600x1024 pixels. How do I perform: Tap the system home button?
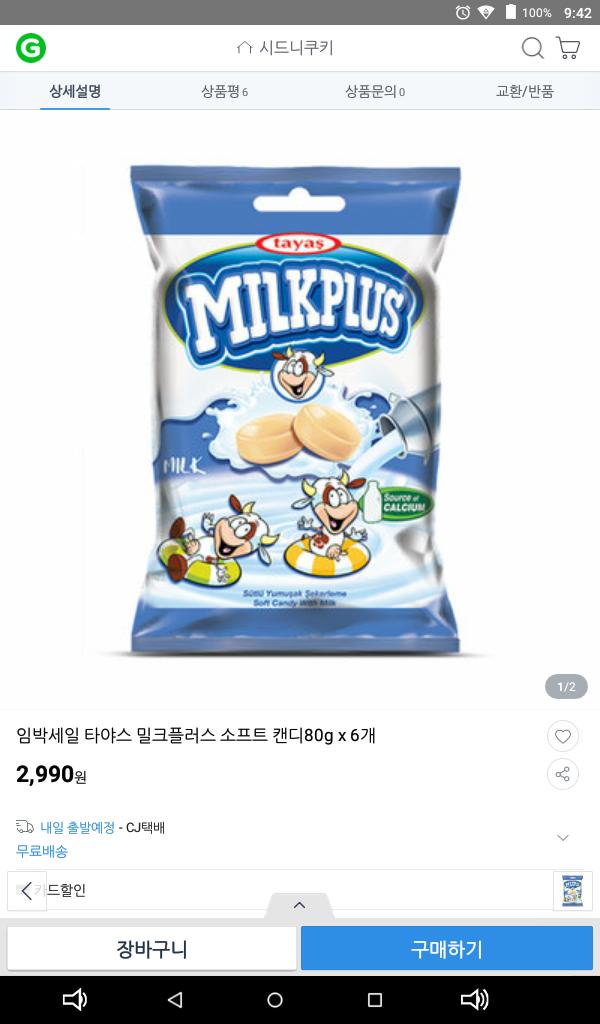tap(275, 1000)
